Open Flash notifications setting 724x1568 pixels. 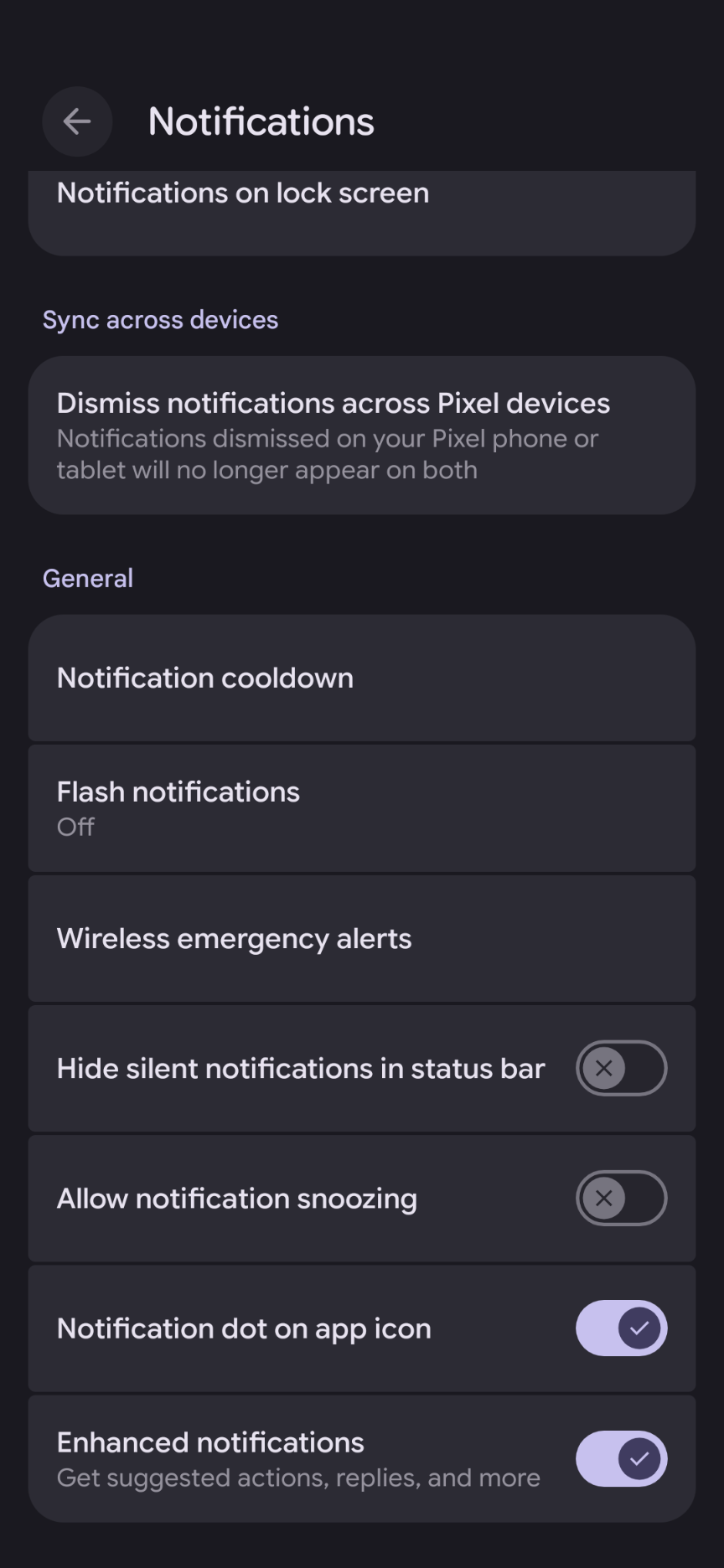(x=360, y=808)
